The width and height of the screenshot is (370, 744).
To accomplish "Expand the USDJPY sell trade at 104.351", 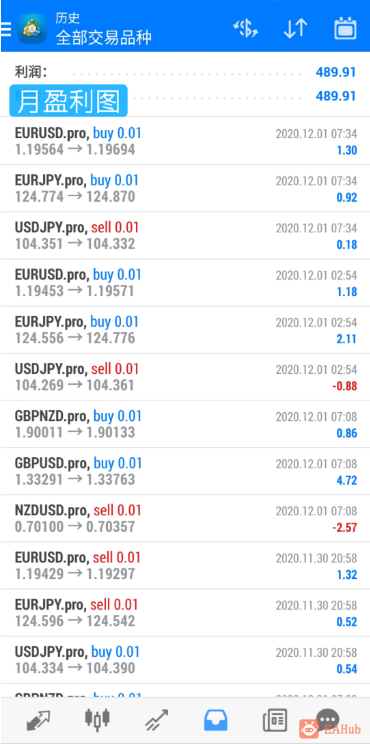I will click(x=185, y=236).
